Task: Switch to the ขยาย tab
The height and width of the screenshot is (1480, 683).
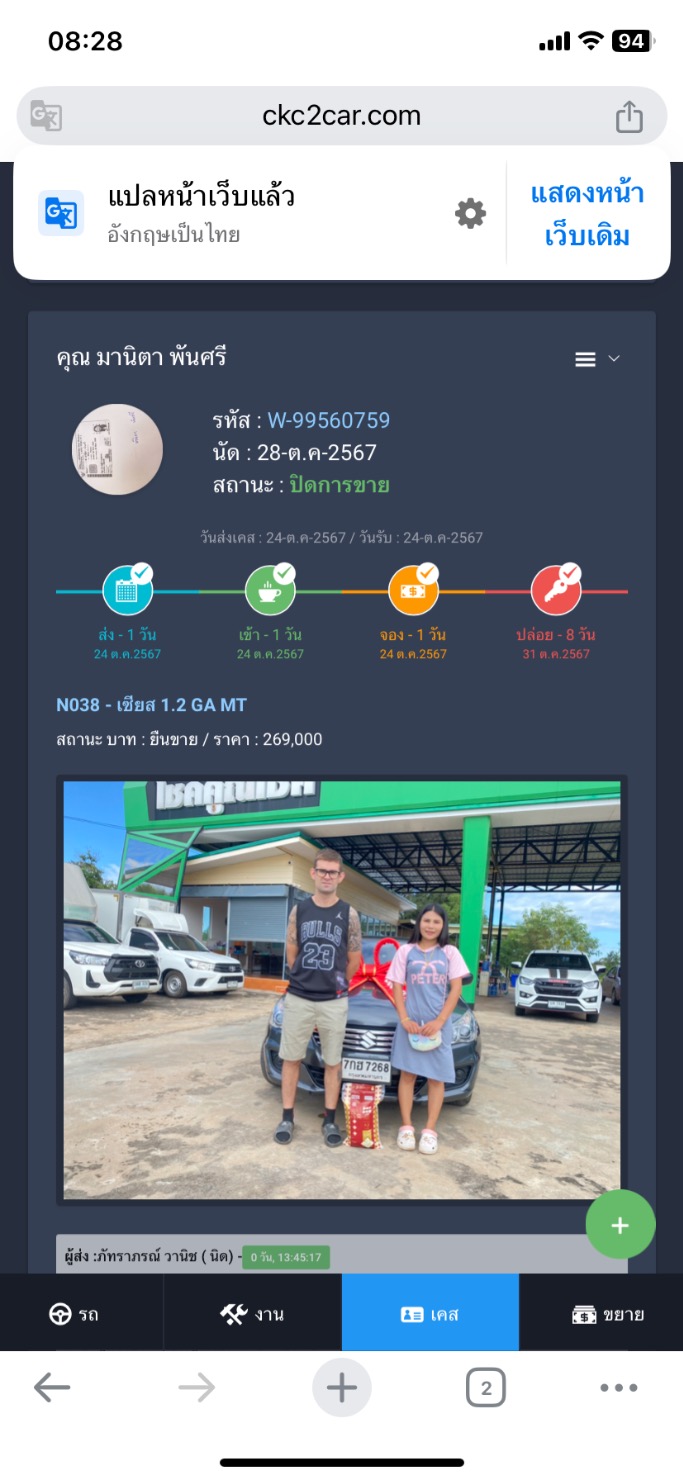Action: point(608,1314)
